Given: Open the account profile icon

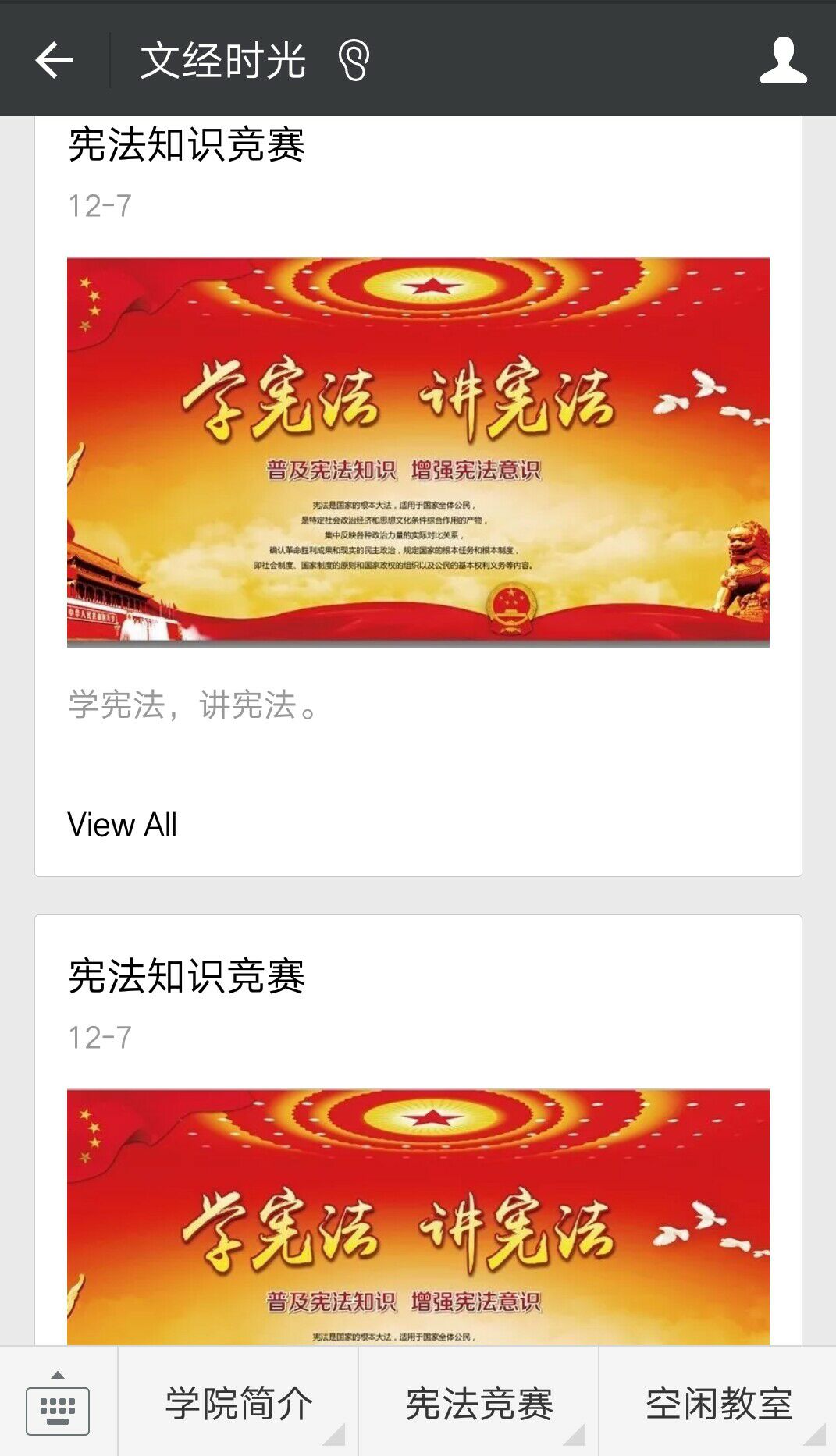Looking at the screenshot, I should click(x=783, y=60).
